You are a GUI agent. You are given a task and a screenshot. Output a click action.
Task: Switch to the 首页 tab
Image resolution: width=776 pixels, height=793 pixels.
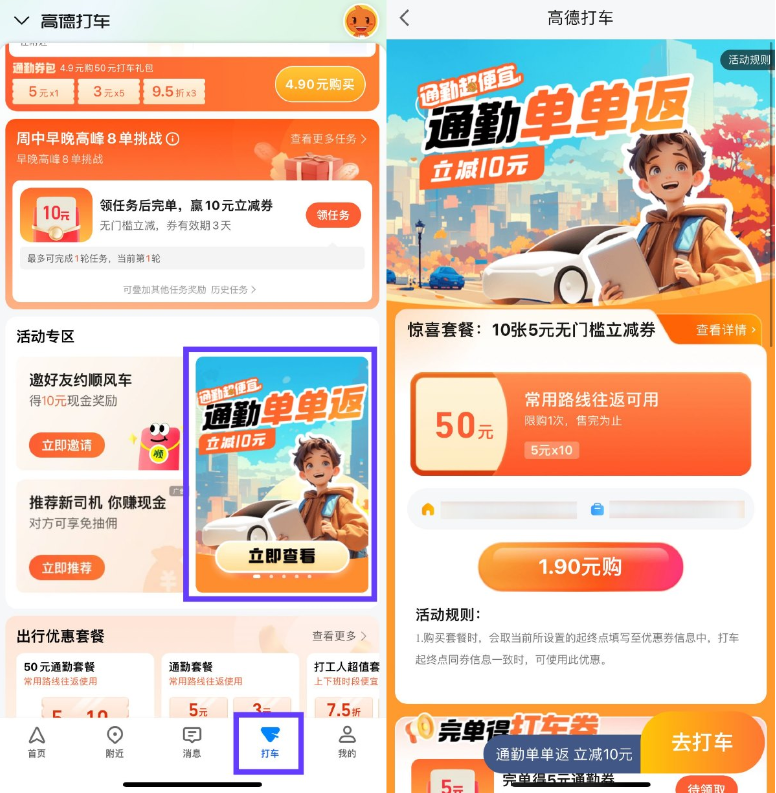click(x=37, y=742)
